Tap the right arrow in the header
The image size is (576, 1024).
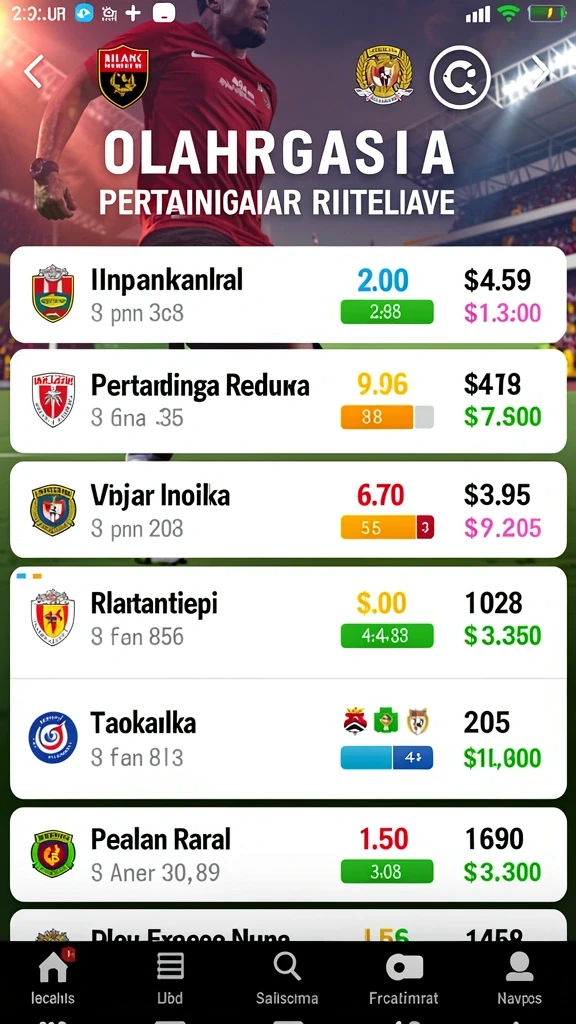coord(541,71)
